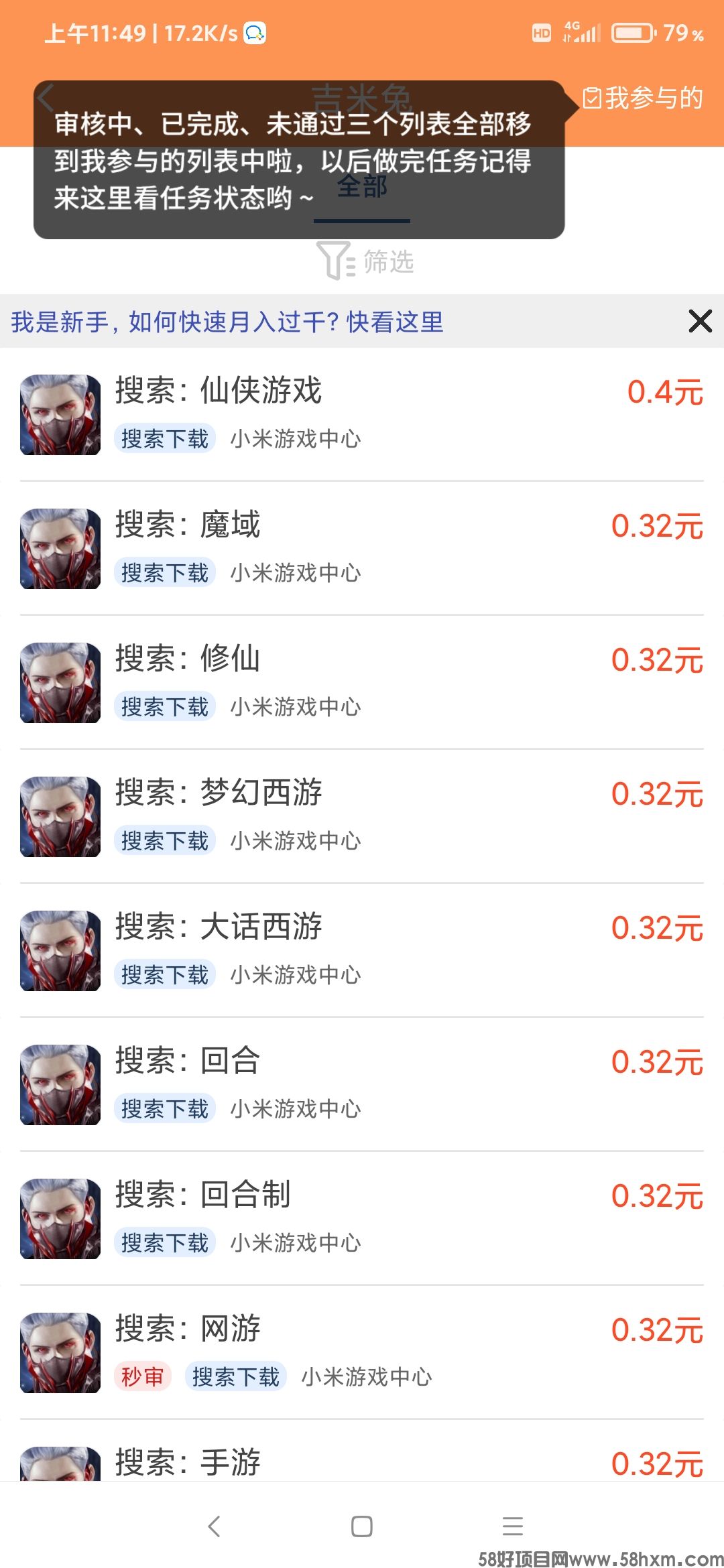The width and height of the screenshot is (724, 1568).
Task: Open the 搜索: 梦幻西游 task
Action: [362, 816]
